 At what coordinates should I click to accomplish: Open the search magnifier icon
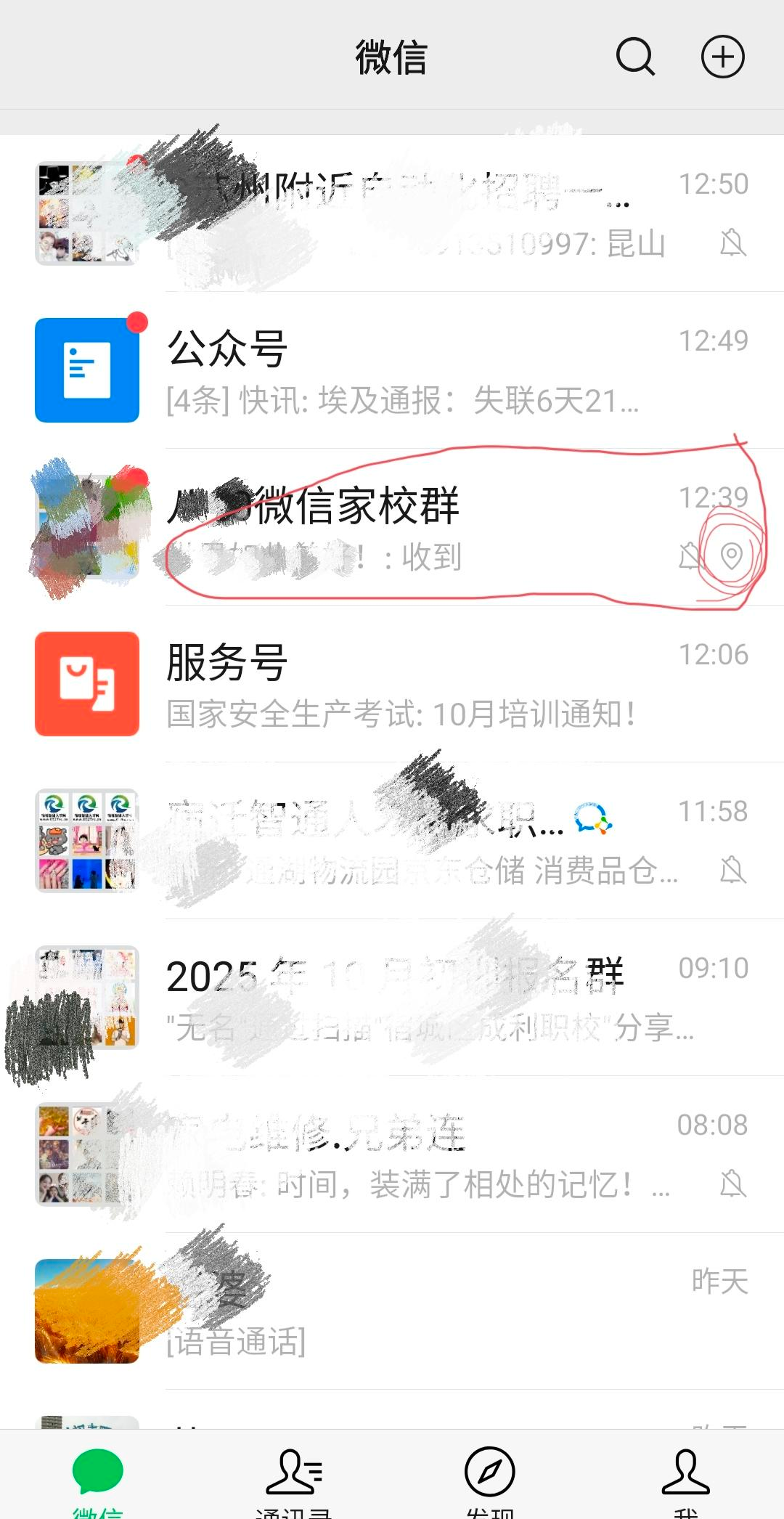click(x=635, y=57)
